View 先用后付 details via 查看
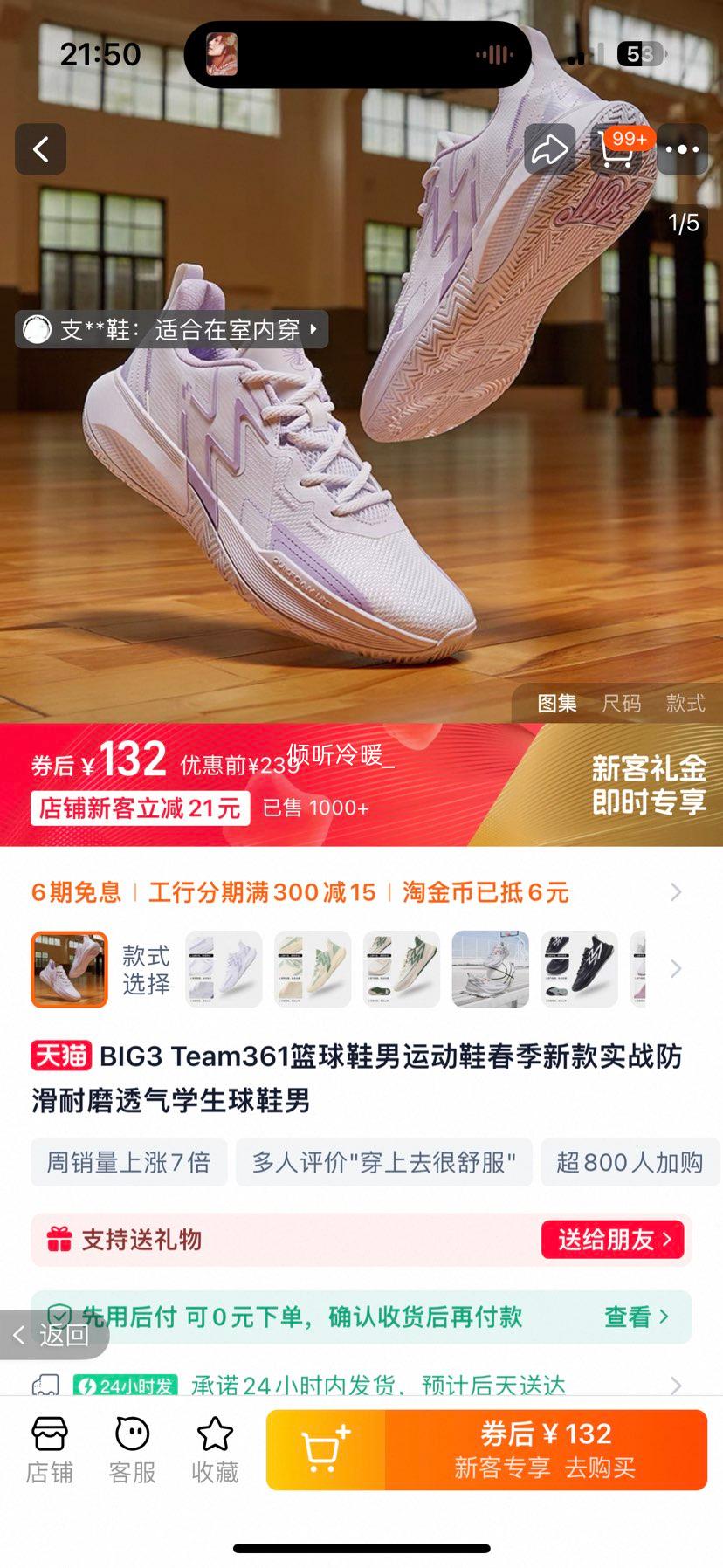This screenshot has width=723, height=1568. point(636,1317)
